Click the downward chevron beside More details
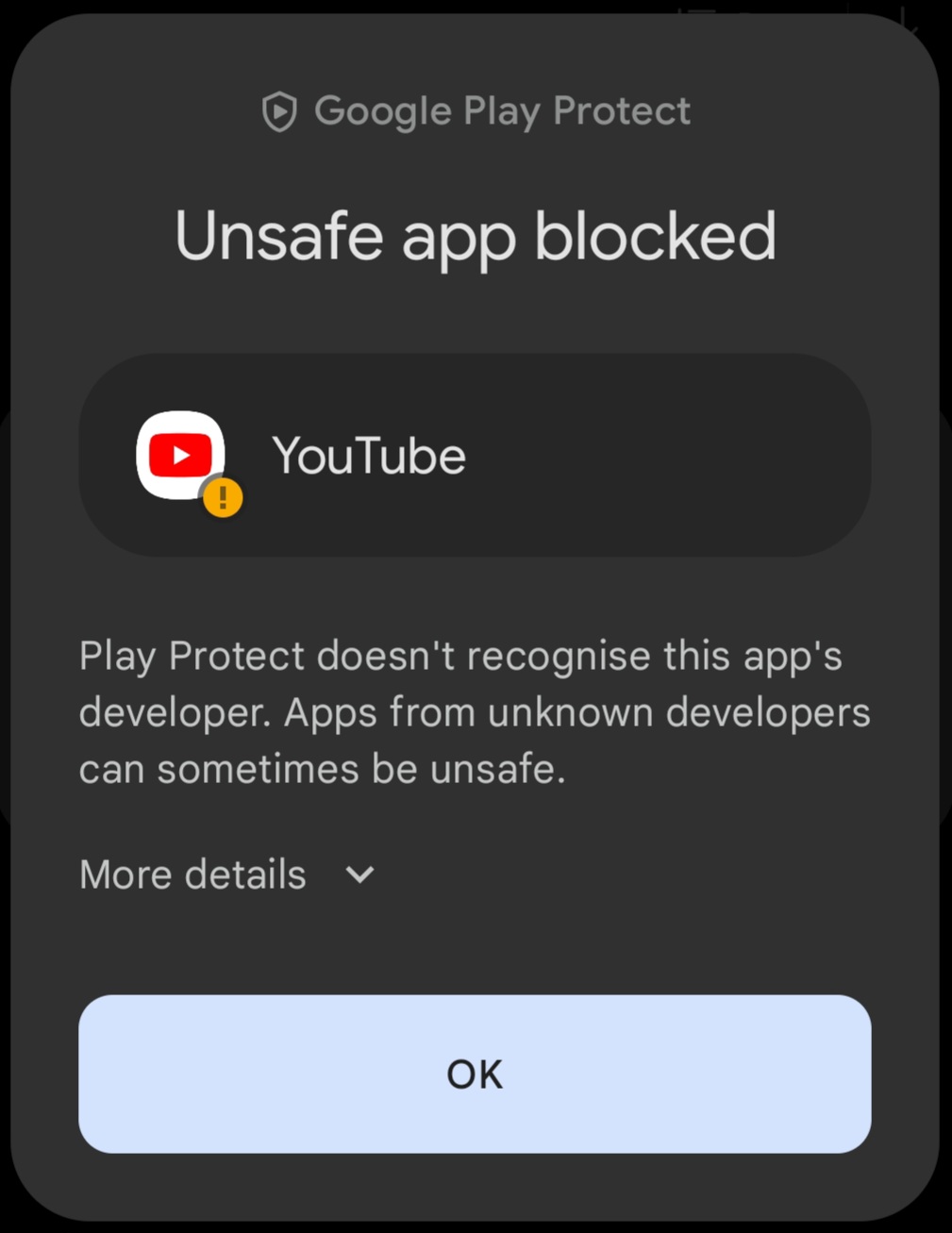This screenshot has width=952, height=1233. coord(359,875)
